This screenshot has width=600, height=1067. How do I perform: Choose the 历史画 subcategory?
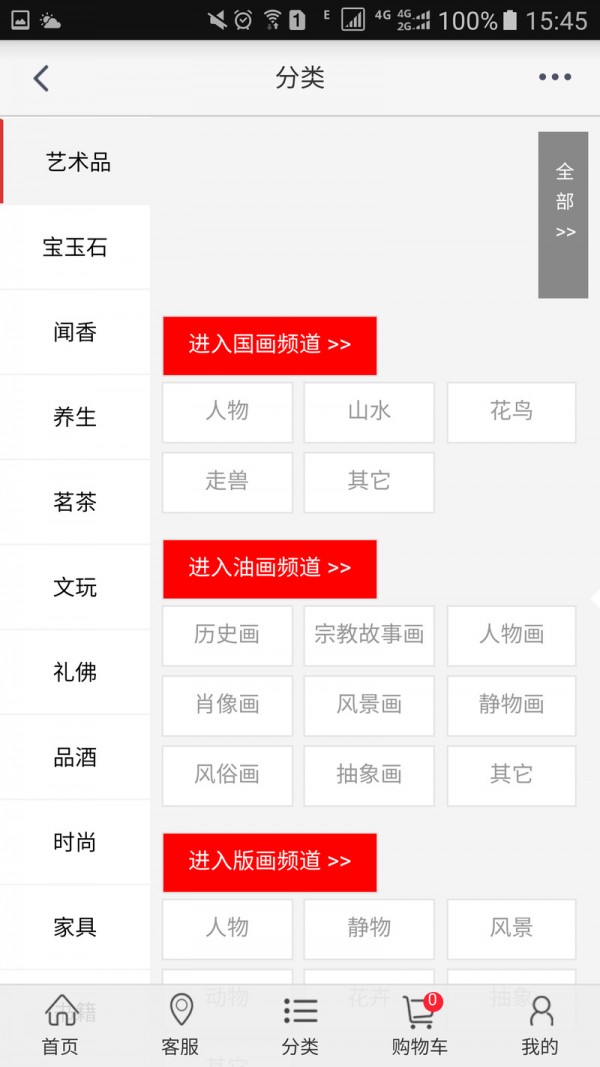pos(227,634)
